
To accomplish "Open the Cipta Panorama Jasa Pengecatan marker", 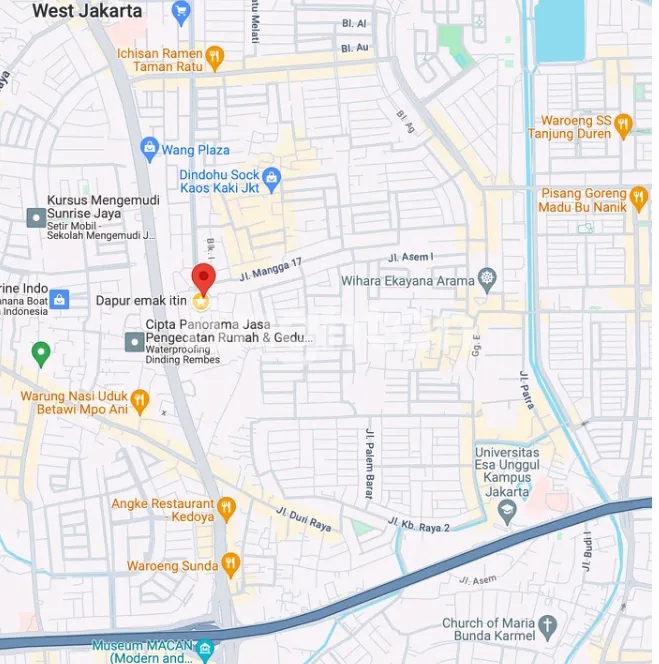I will pos(134,342).
